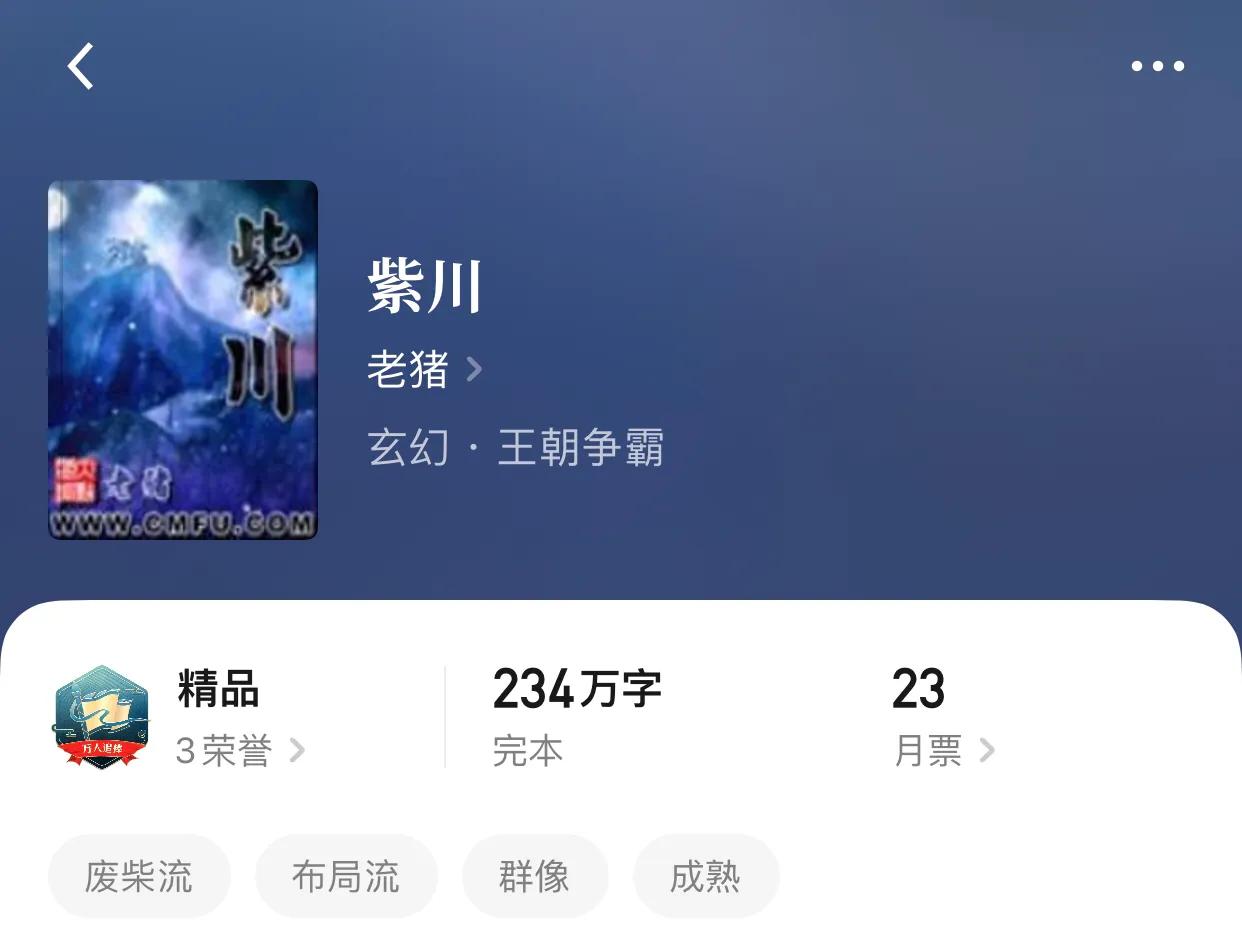Open the three-dot overflow menu
The height and width of the screenshot is (947, 1242).
(x=1157, y=66)
